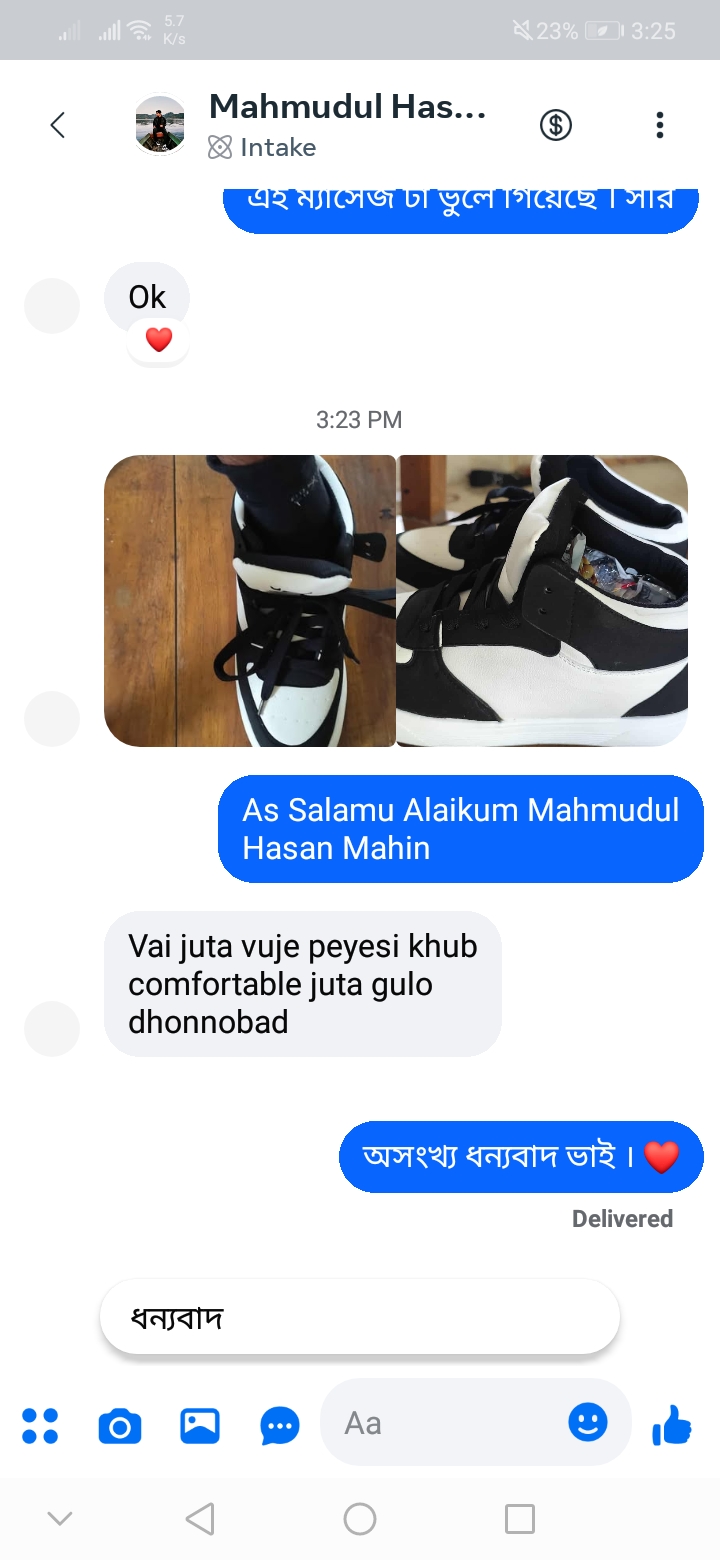Open the chat bubble suggestions icon
This screenshot has height=1560, width=720.
click(280, 1425)
